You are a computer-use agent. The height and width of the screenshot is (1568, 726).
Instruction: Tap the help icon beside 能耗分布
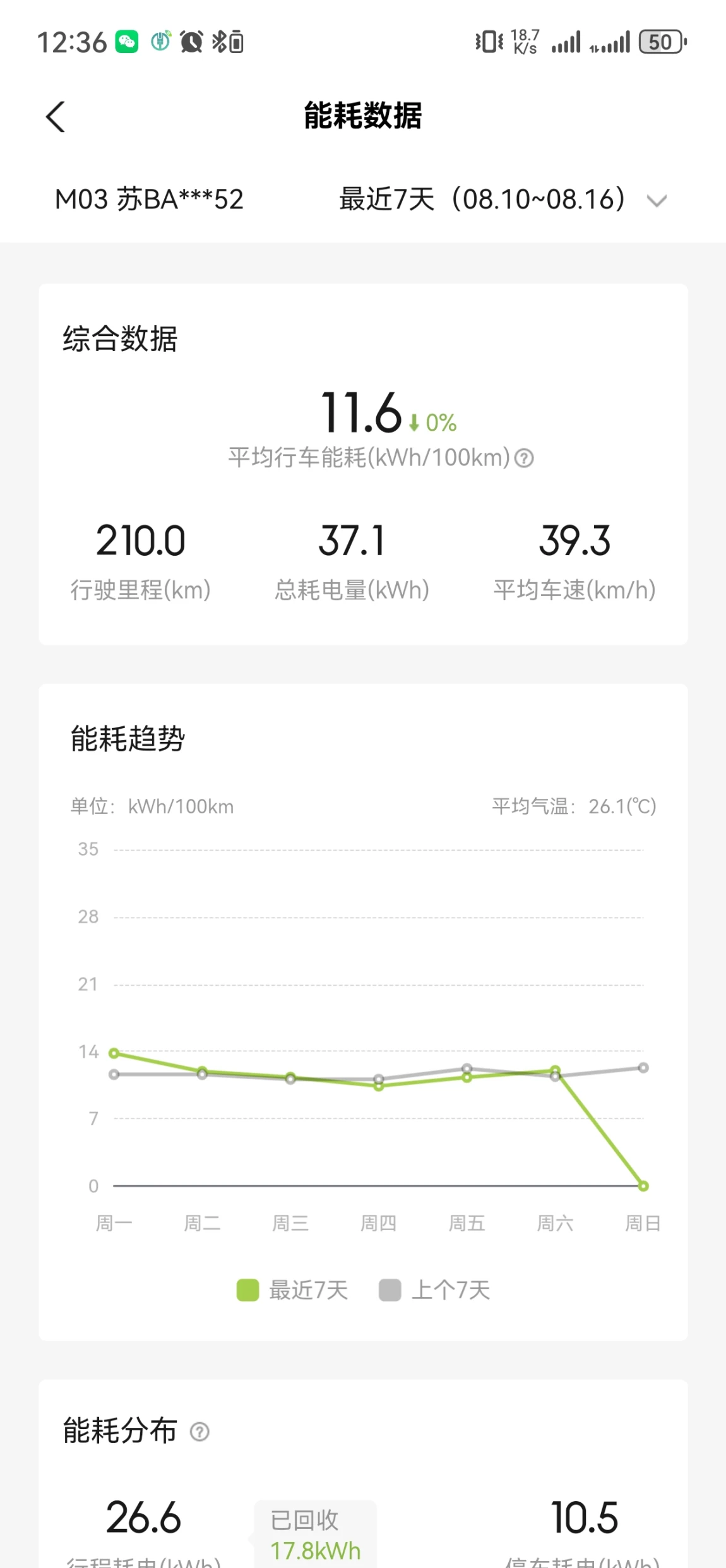[199, 1432]
